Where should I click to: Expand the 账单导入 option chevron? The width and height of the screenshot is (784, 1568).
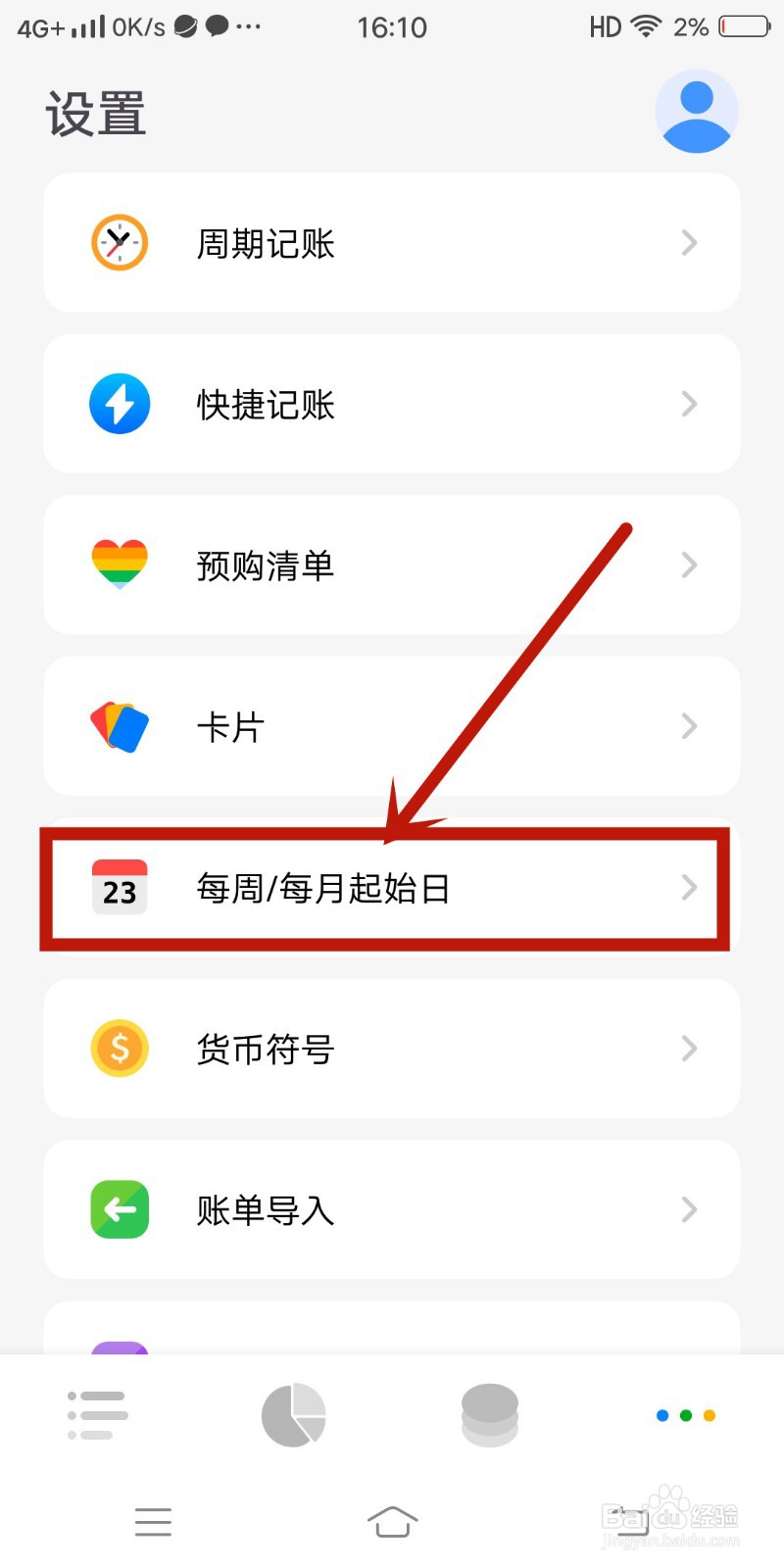point(688,1209)
